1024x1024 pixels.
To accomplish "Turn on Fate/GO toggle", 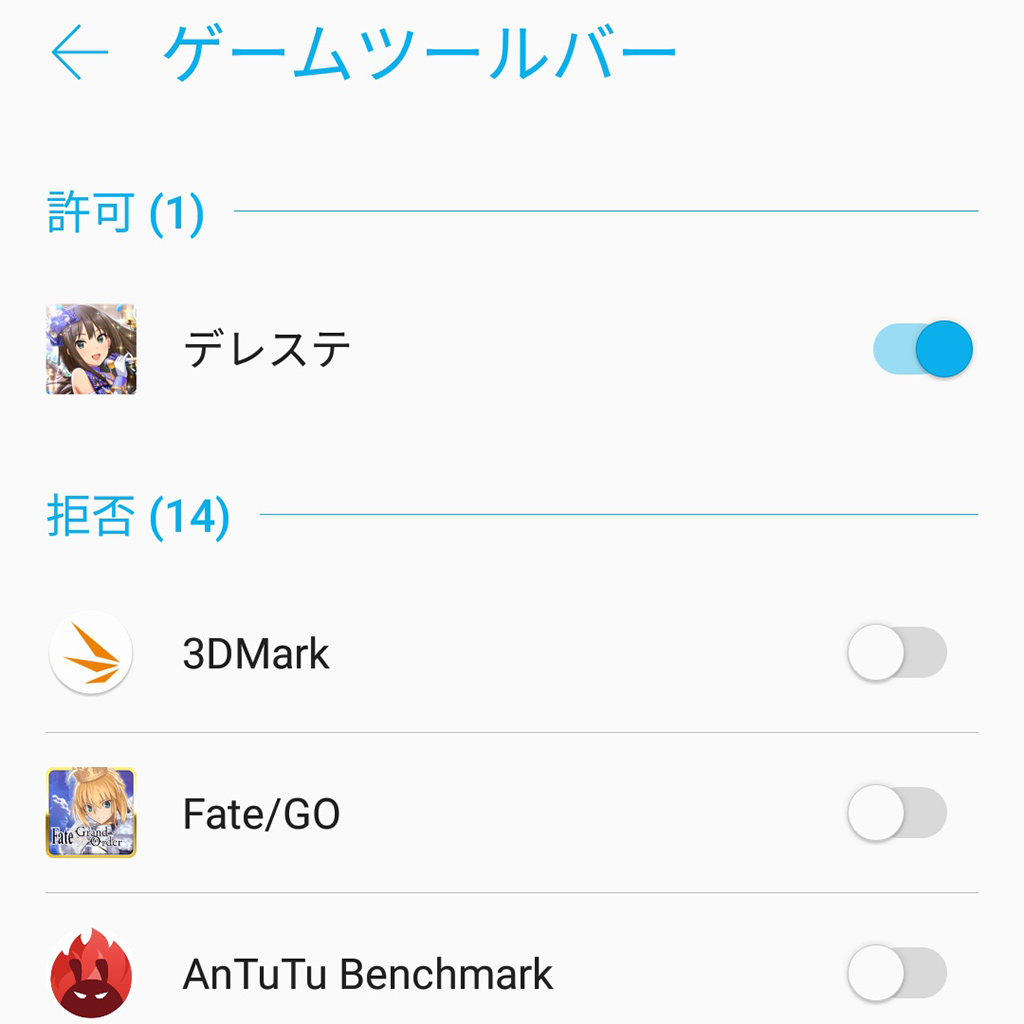I will (896, 814).
